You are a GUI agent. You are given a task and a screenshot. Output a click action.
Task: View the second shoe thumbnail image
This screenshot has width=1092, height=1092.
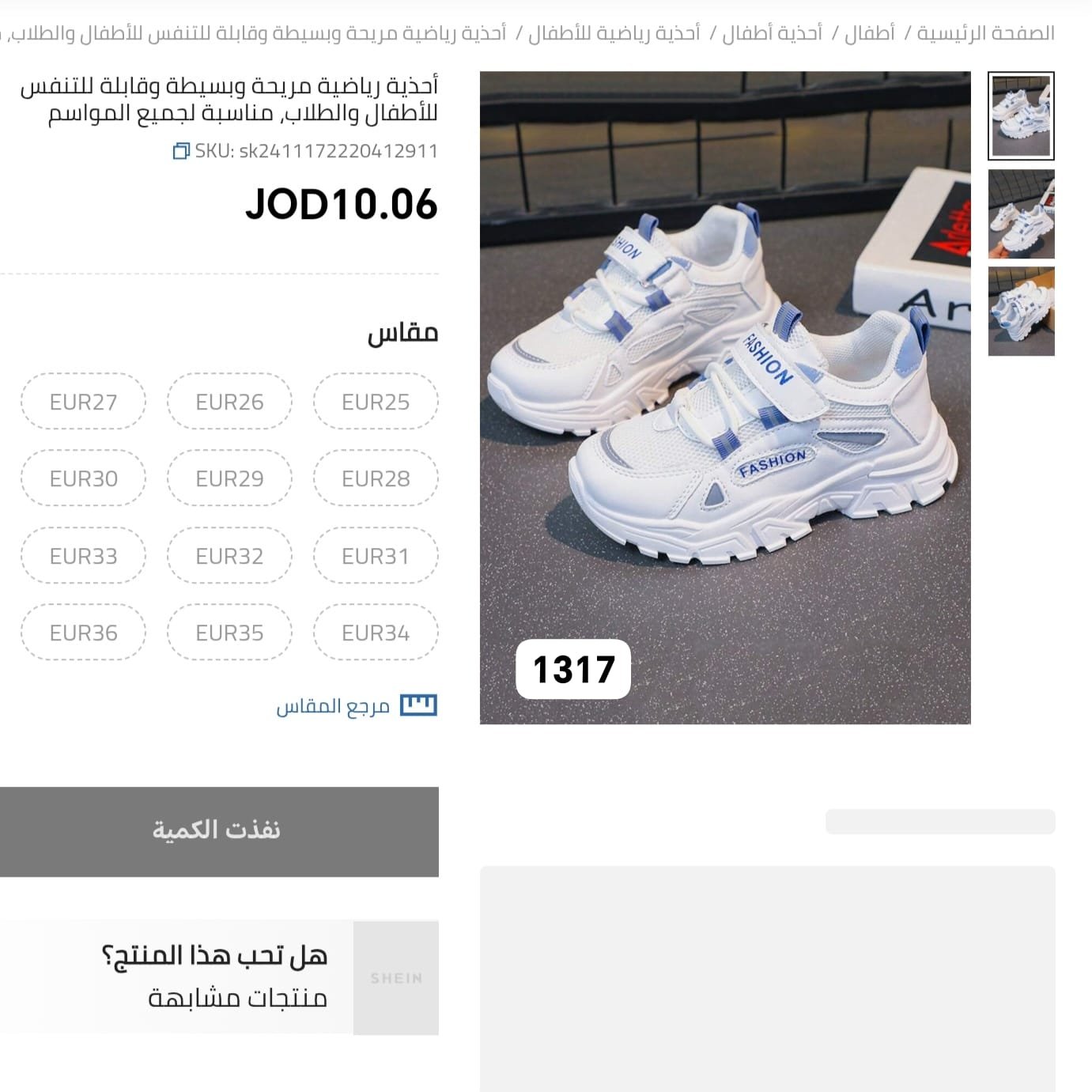click(1021, 213)
